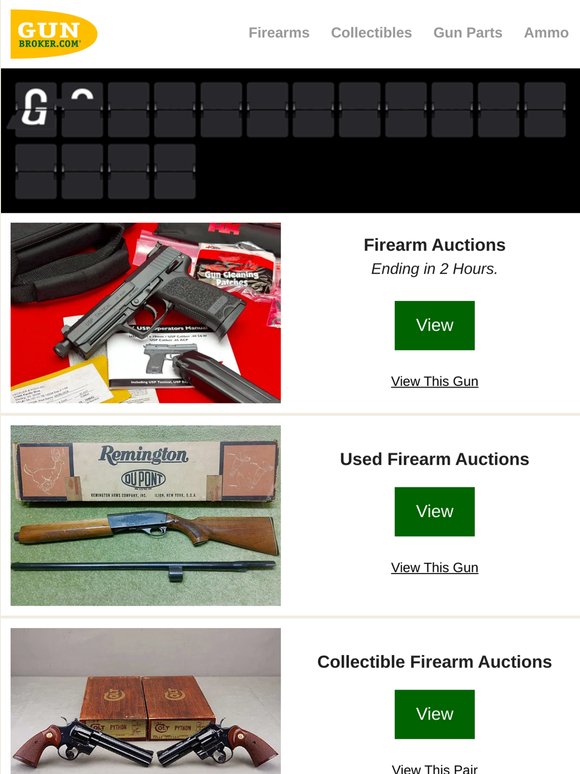Follow View This Gun under Used Firearm Auctions
Screen dimensions: 580x774
434,567
